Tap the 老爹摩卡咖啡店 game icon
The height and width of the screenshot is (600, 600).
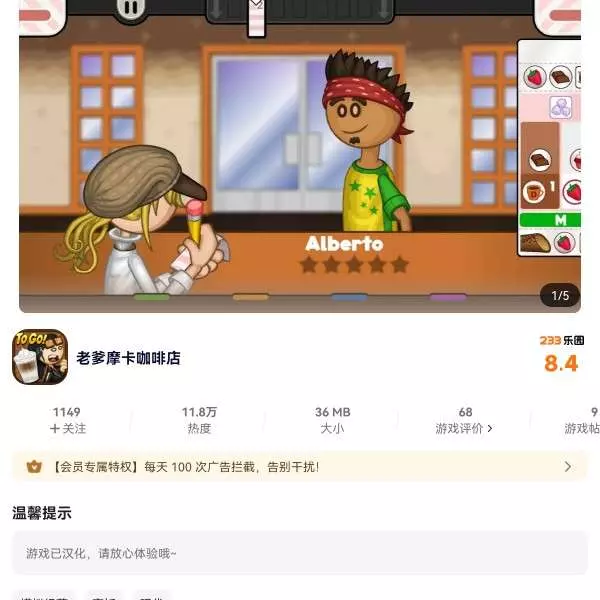40,358
